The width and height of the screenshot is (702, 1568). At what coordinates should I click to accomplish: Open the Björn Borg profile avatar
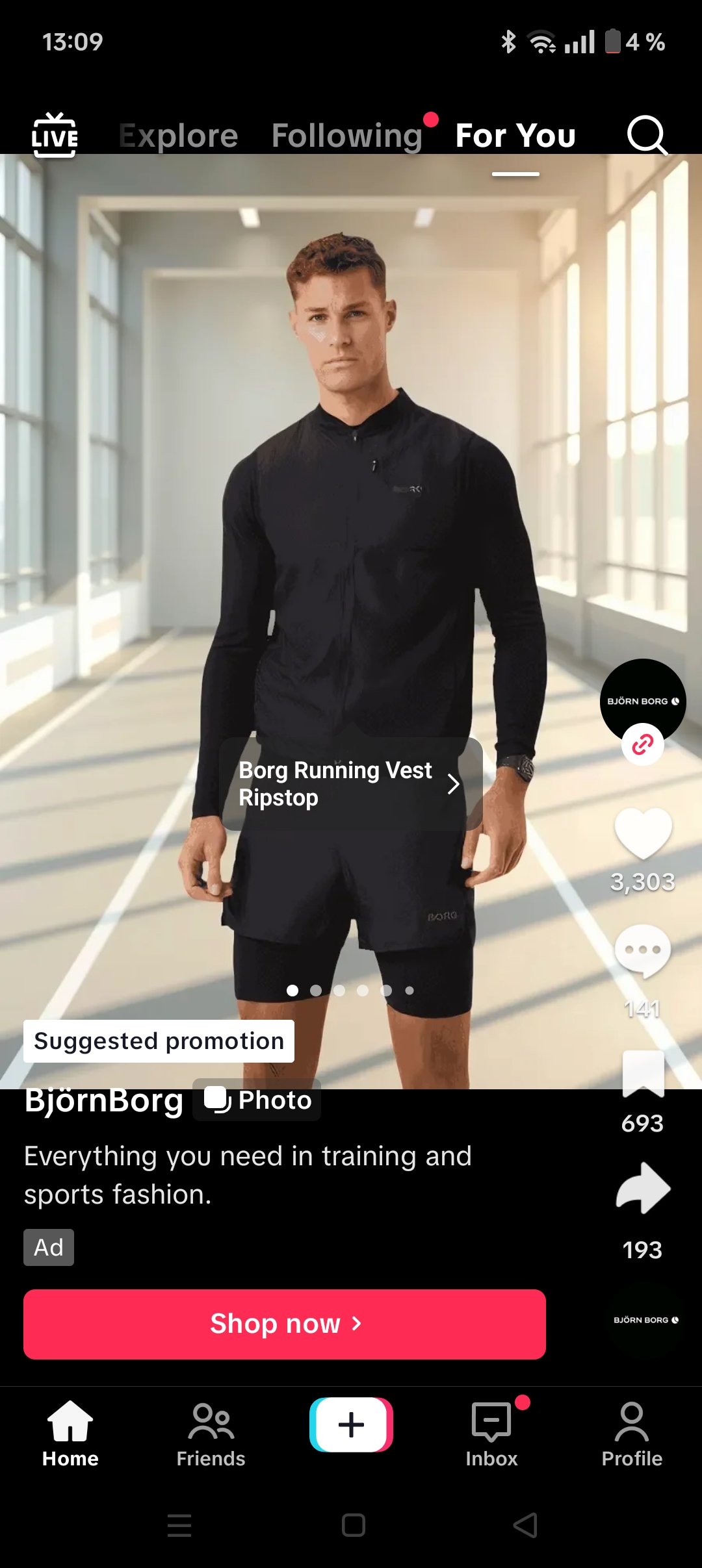pyautogui.click(x=643, y=702)
